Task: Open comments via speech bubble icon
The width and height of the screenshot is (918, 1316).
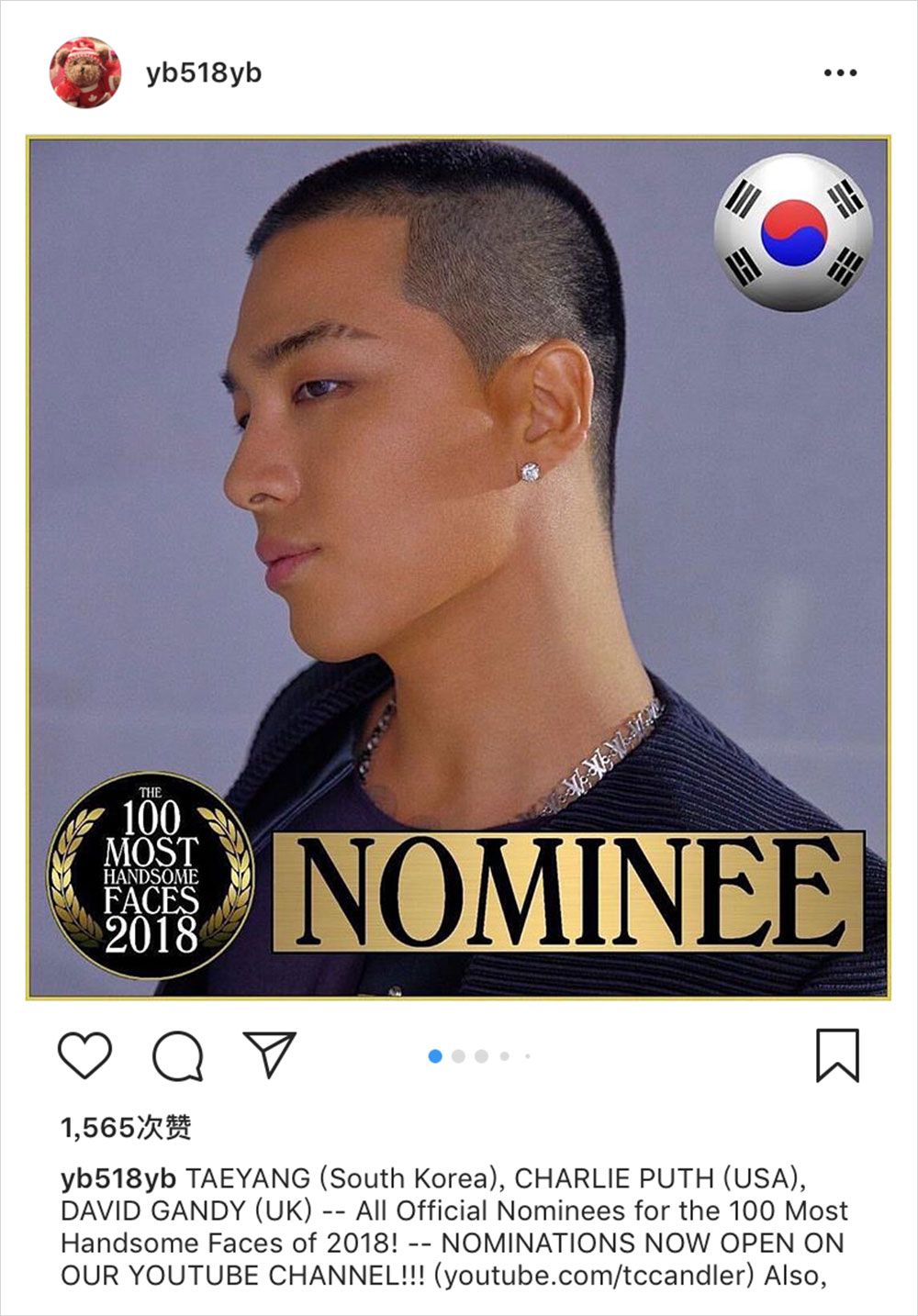Action: pyautogui.click(x=177, y=1055)
